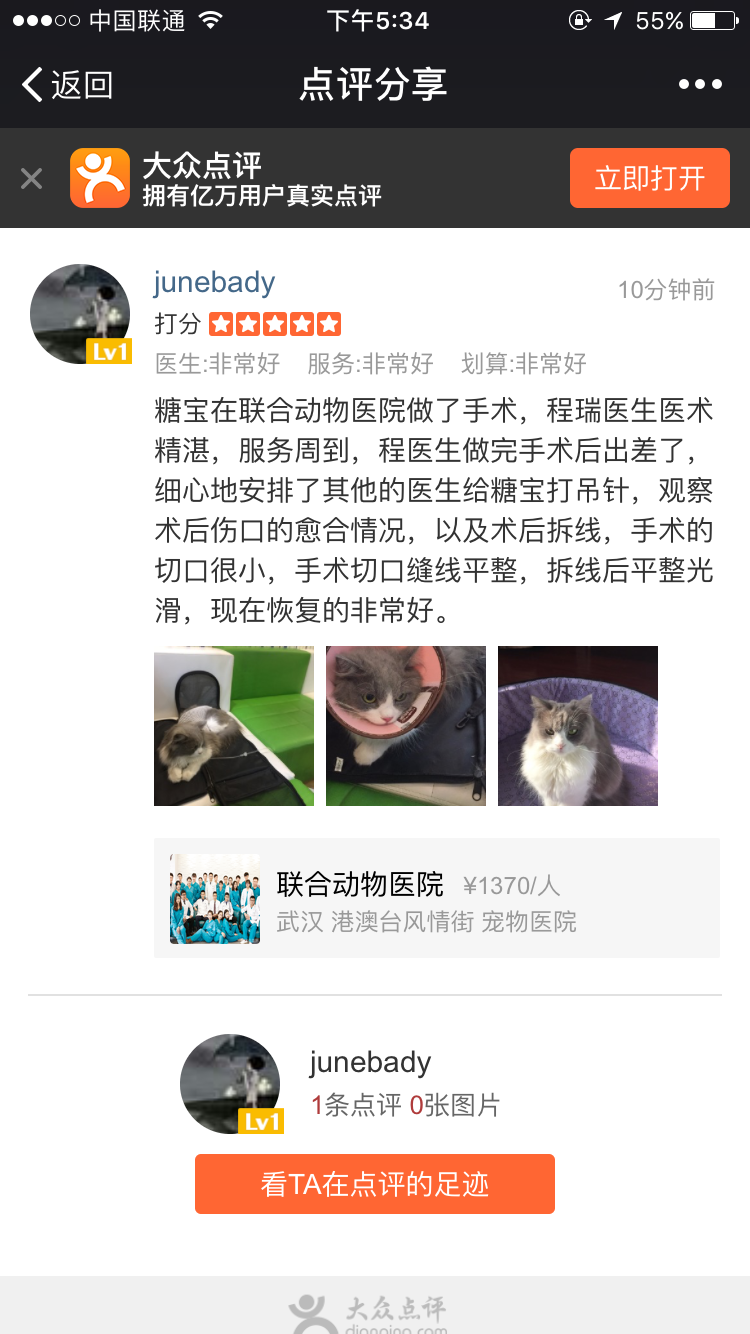Tap 看TA在点评的足迹 button
This screenshot has width=750, height=1334.
coord(375,1184)
